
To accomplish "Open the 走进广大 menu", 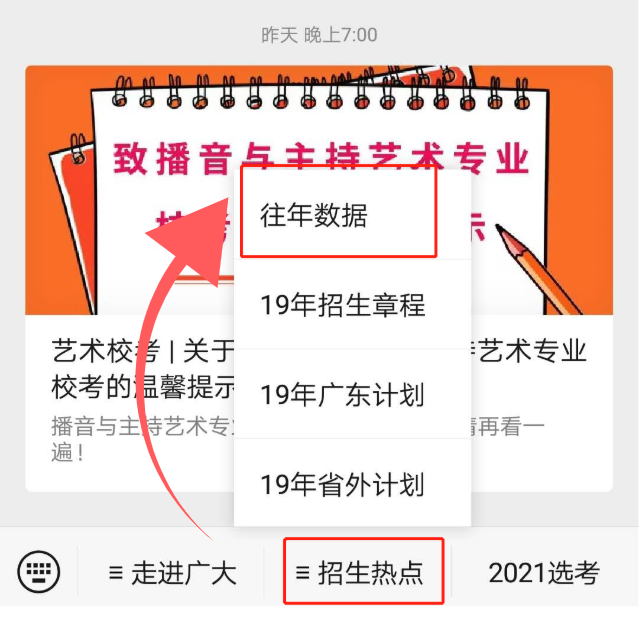I will 172,573.
